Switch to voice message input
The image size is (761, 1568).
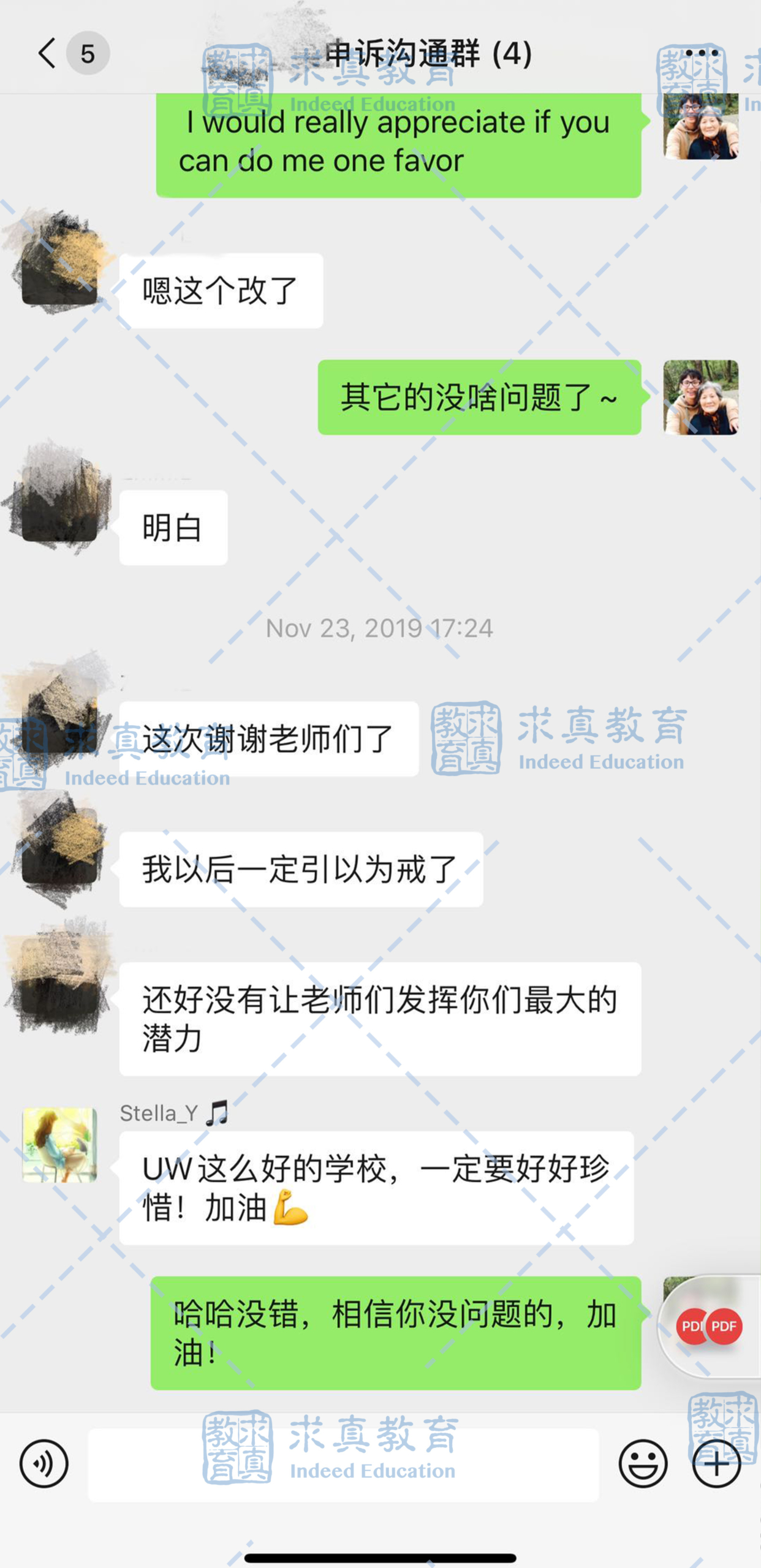pos(44,1464)
